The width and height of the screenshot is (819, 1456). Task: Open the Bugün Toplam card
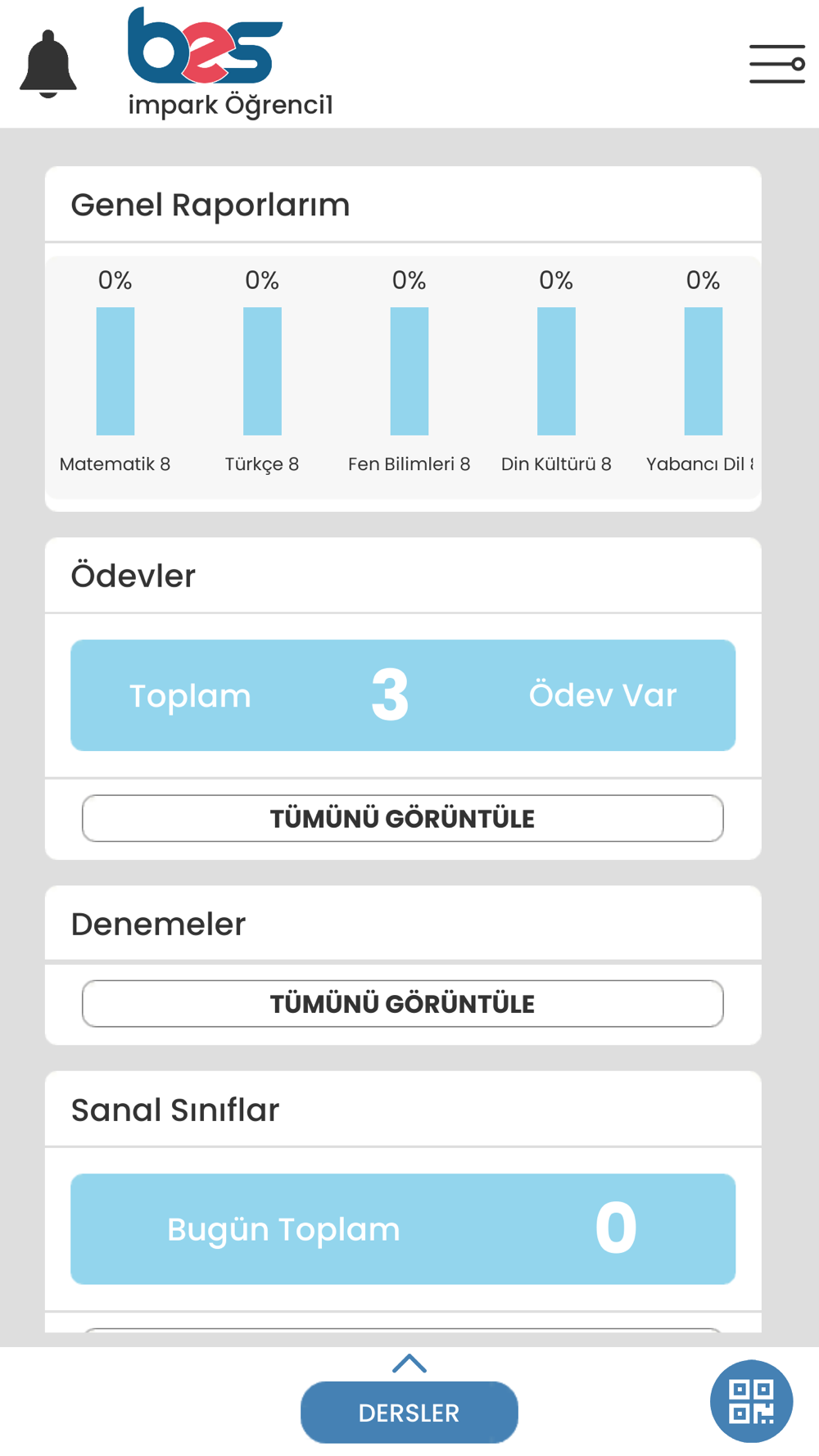coord(403,1229)
